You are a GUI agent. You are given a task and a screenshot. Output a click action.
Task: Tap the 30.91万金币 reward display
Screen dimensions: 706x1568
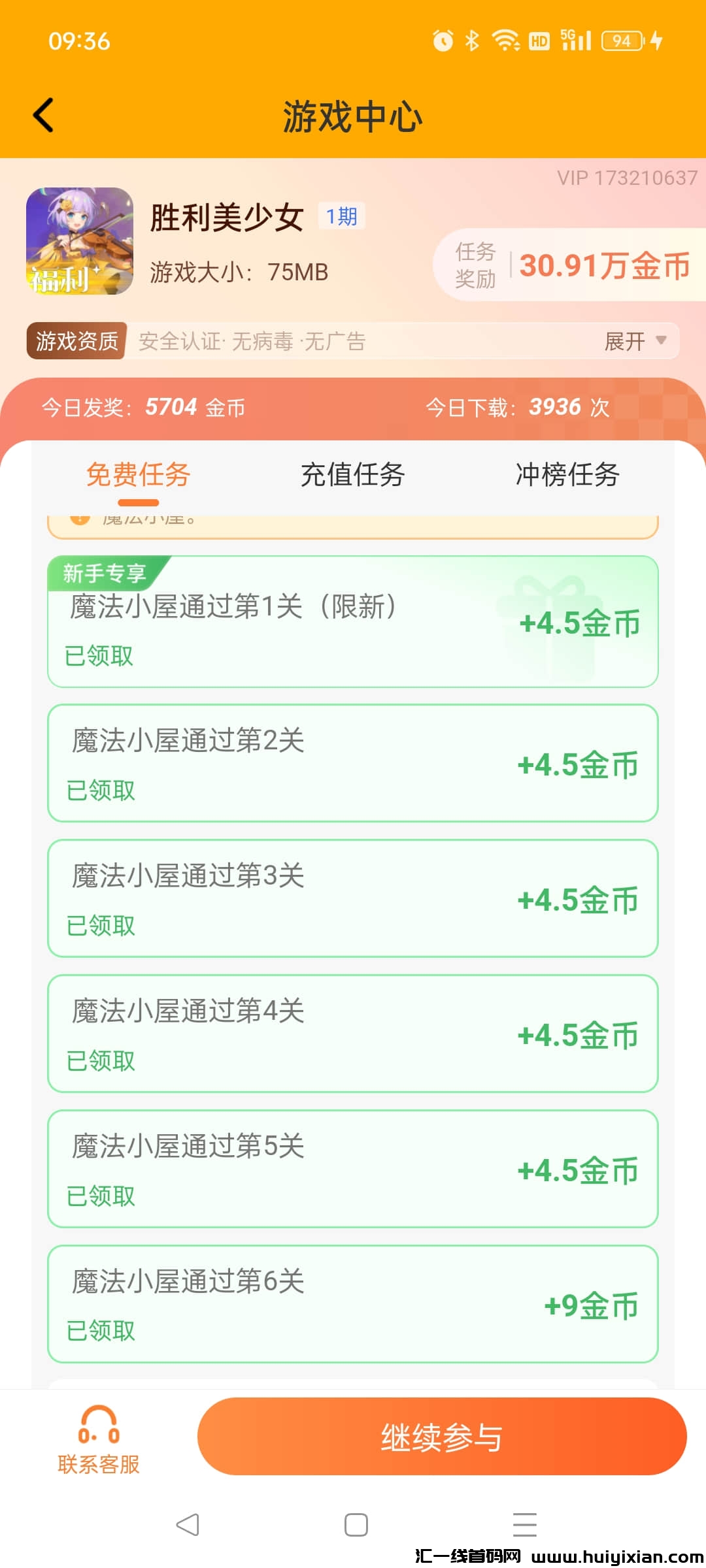pos(603,266)
